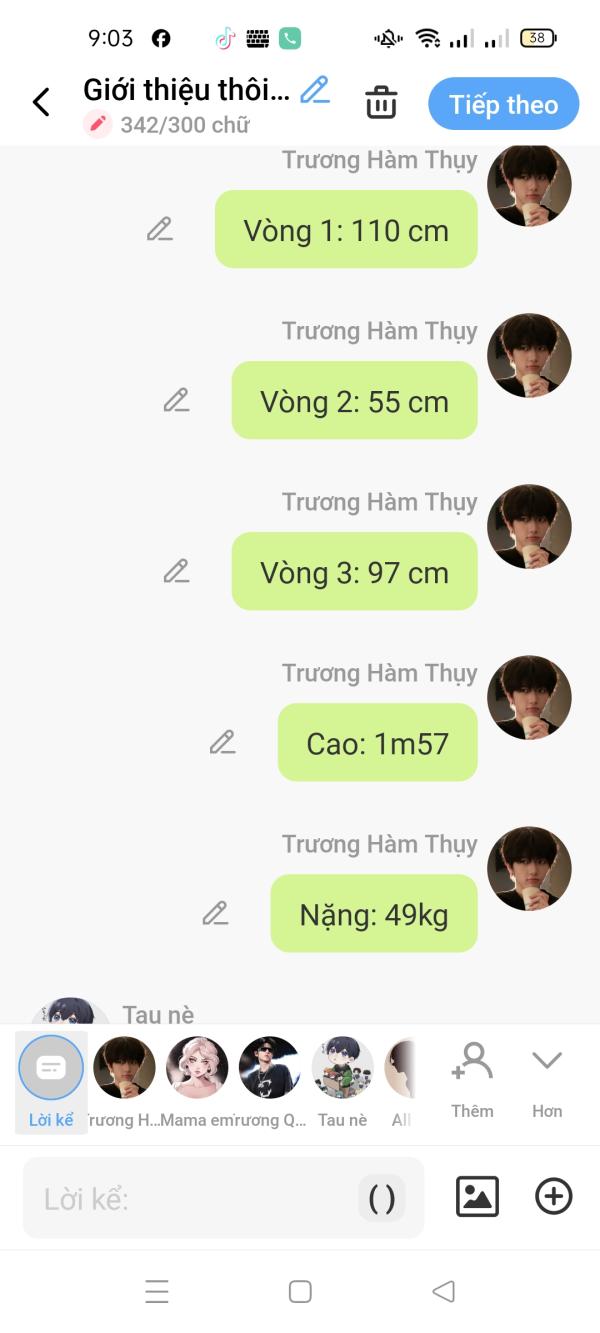600x1333 pixels.
Task: Edit the "Cao: 1m57" message
Action: tap(222, 742)
